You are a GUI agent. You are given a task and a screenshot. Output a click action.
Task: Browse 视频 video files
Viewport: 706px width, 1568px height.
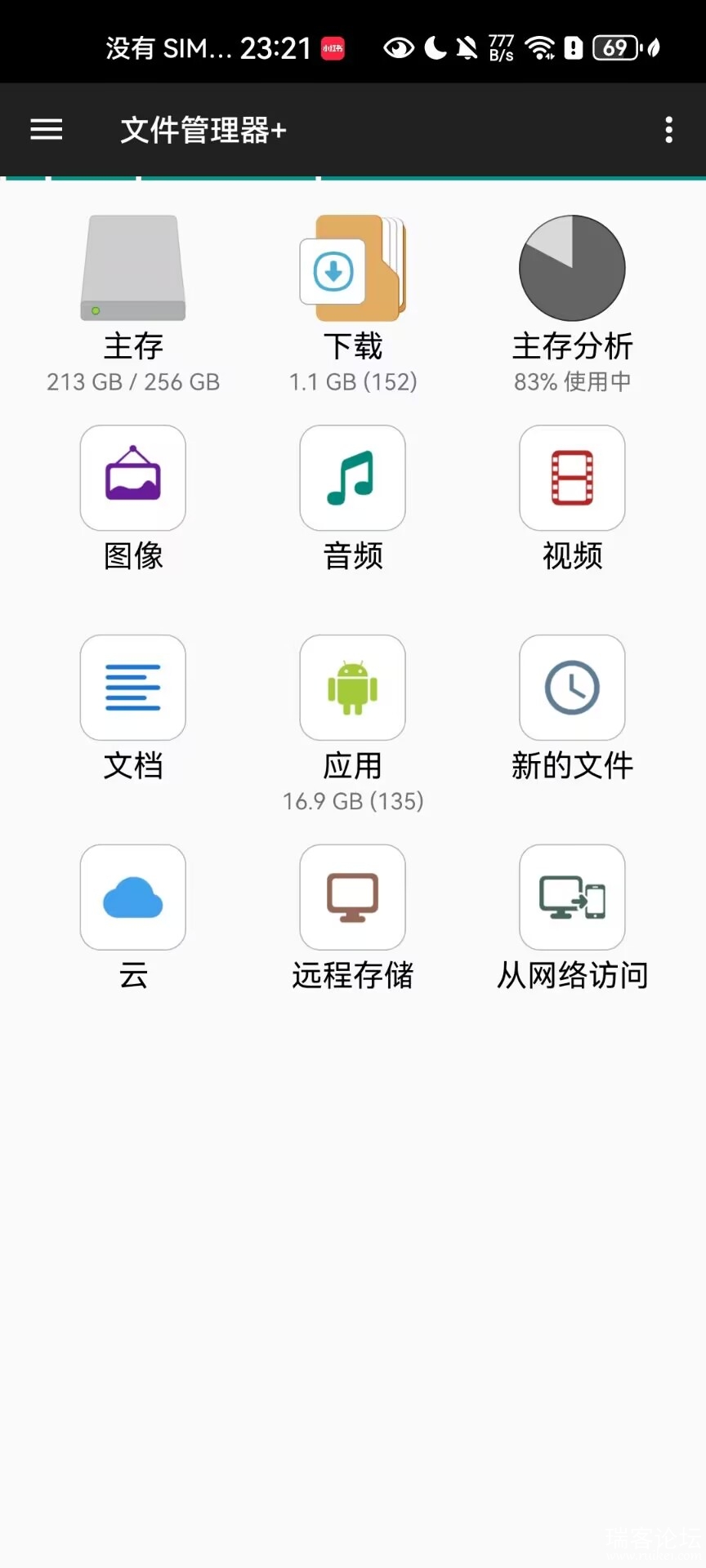pos(572,479)
